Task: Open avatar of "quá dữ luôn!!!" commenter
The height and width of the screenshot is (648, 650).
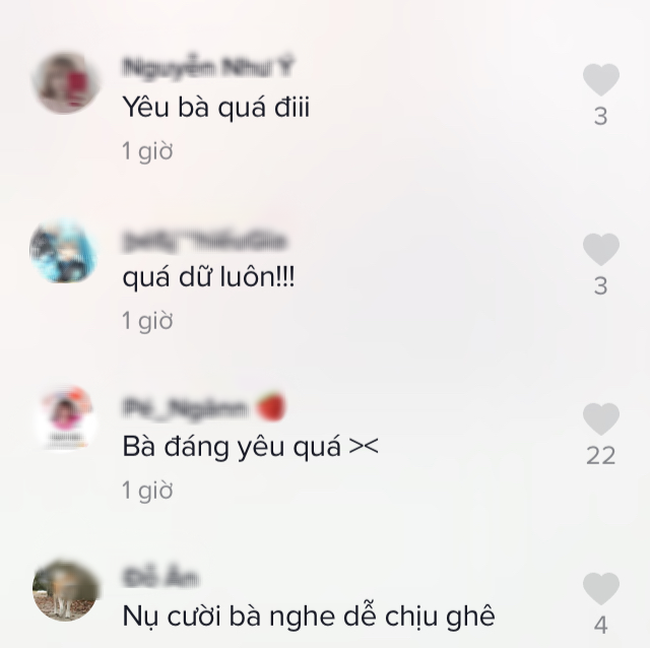Action: click(x=64, y=252)
